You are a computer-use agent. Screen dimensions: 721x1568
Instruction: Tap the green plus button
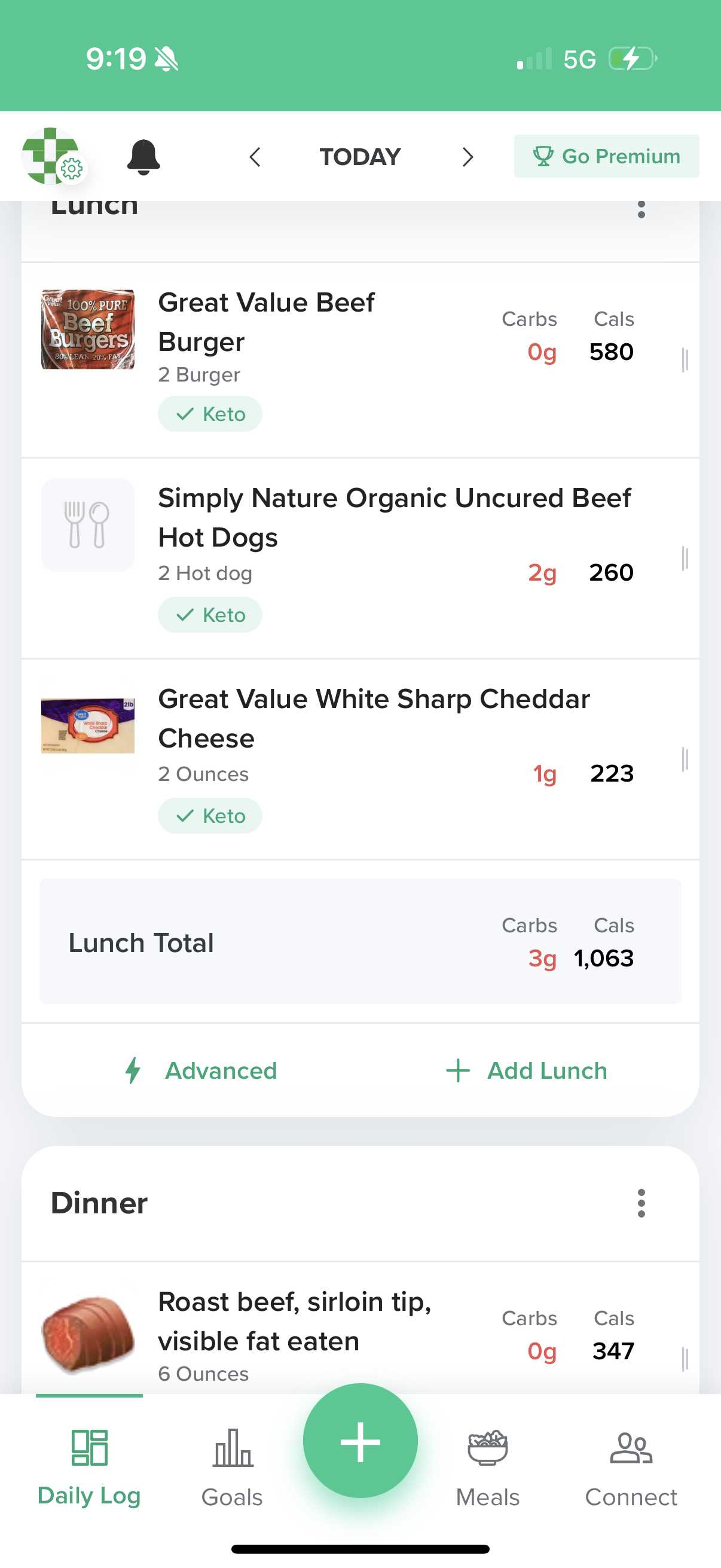coord(360,1440)
